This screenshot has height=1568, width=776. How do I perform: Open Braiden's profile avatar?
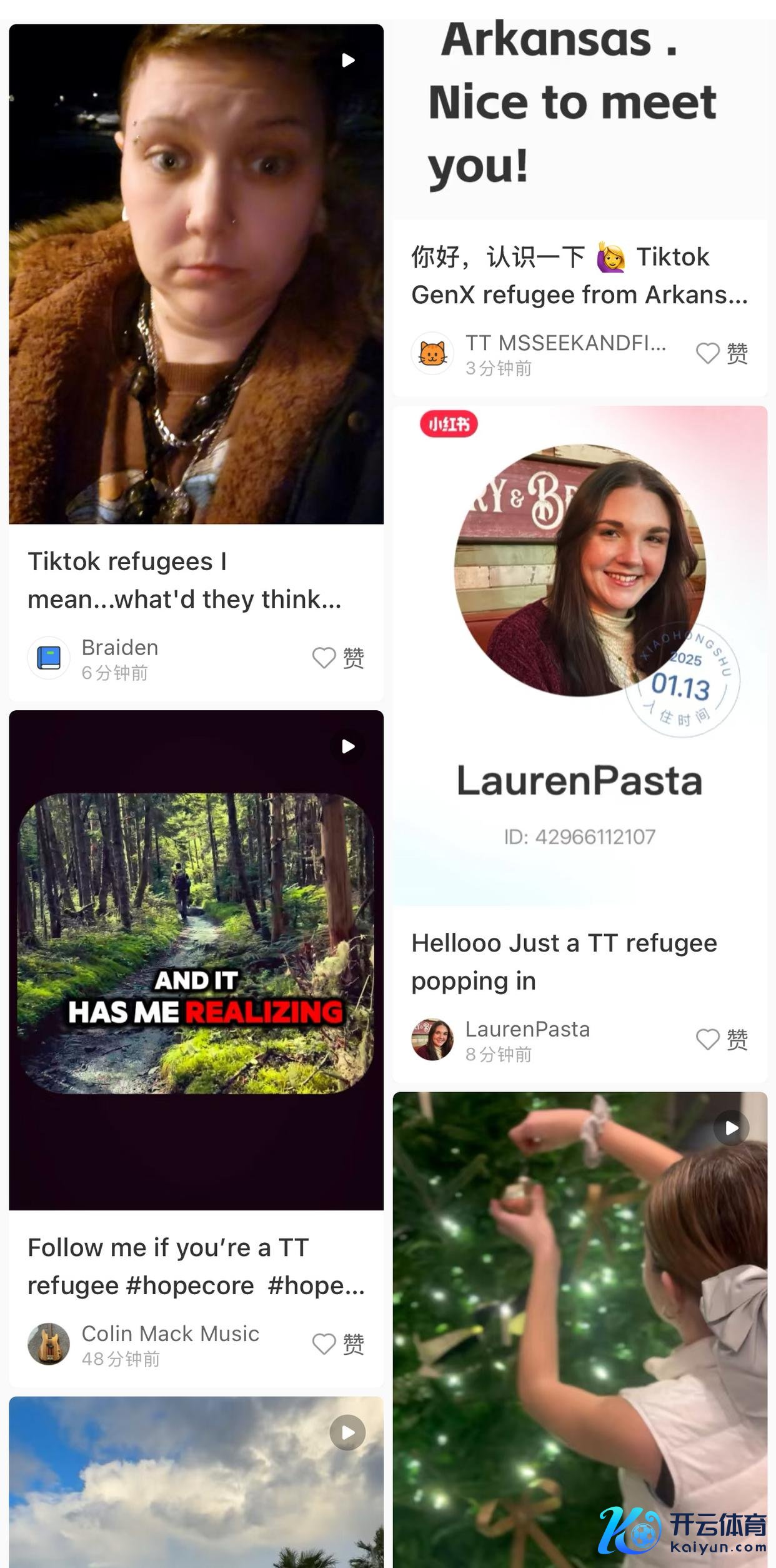pos(49,658)
